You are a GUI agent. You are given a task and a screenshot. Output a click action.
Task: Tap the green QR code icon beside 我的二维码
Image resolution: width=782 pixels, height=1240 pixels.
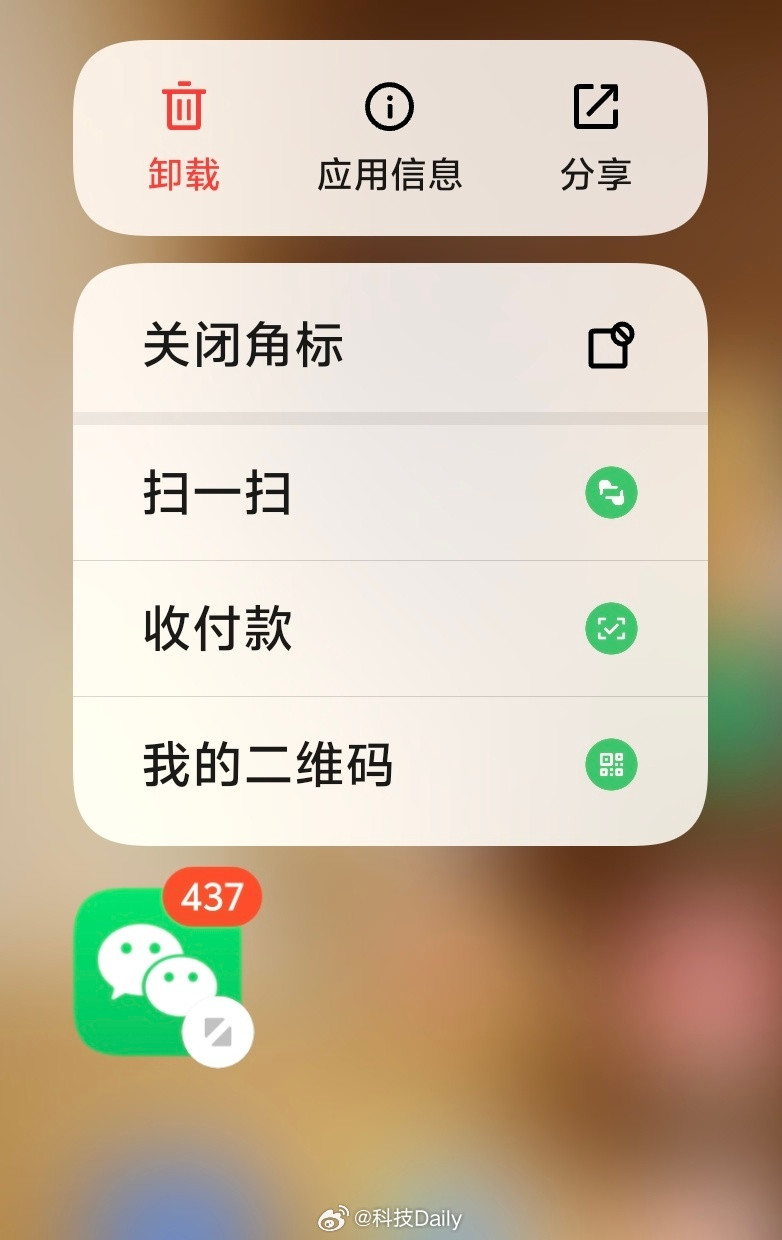click(x=612, y=764)
